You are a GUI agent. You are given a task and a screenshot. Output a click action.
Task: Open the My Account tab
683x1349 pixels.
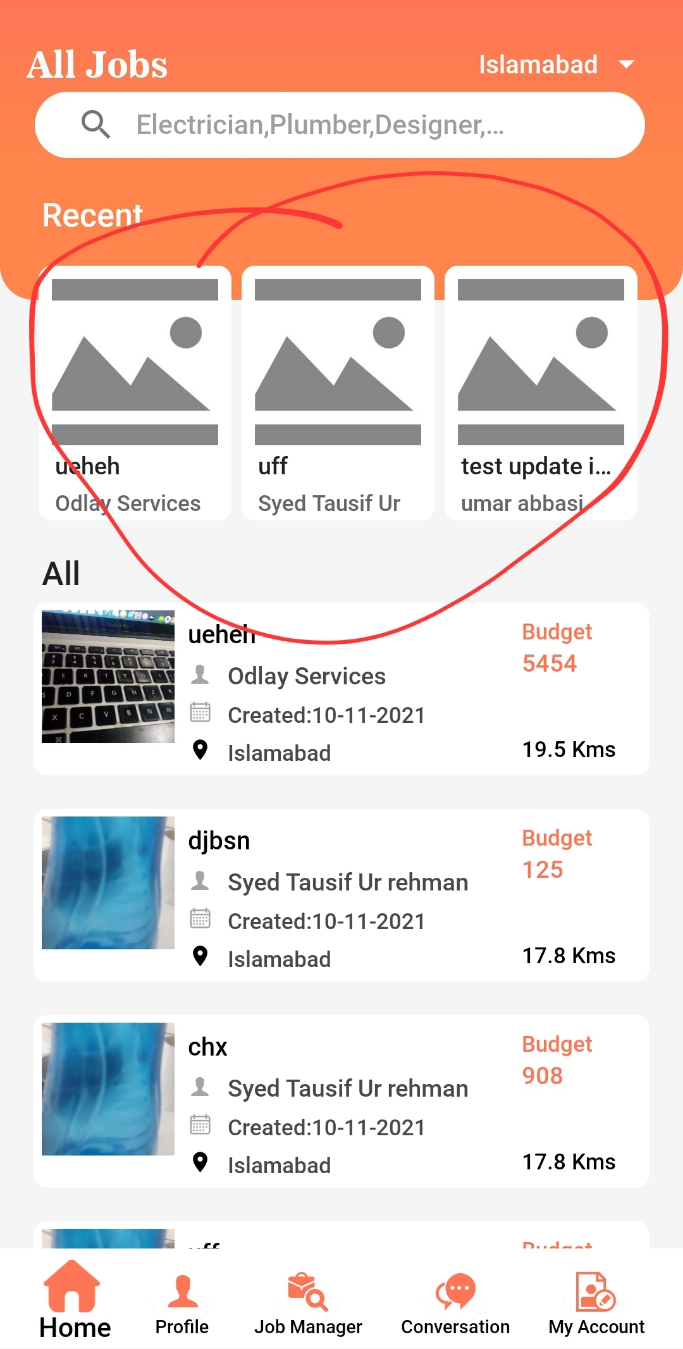click(x=597, y=1303)
